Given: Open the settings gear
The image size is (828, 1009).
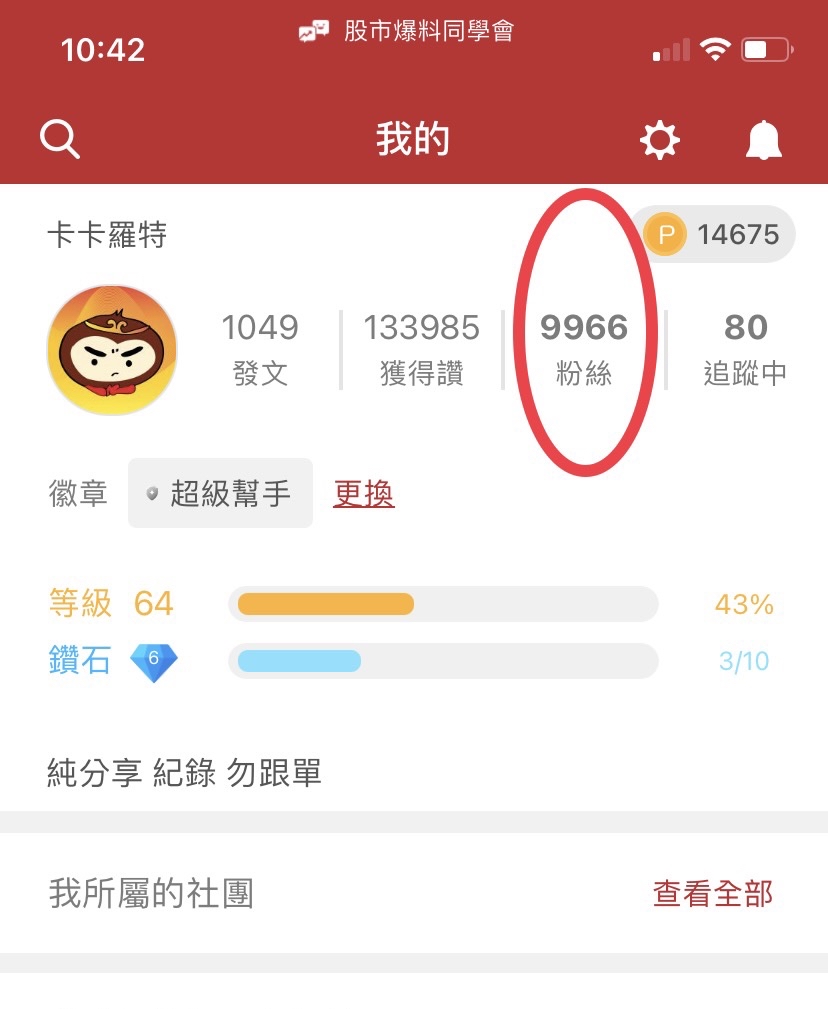Looking at the screenshot, I should pos(659,141).
